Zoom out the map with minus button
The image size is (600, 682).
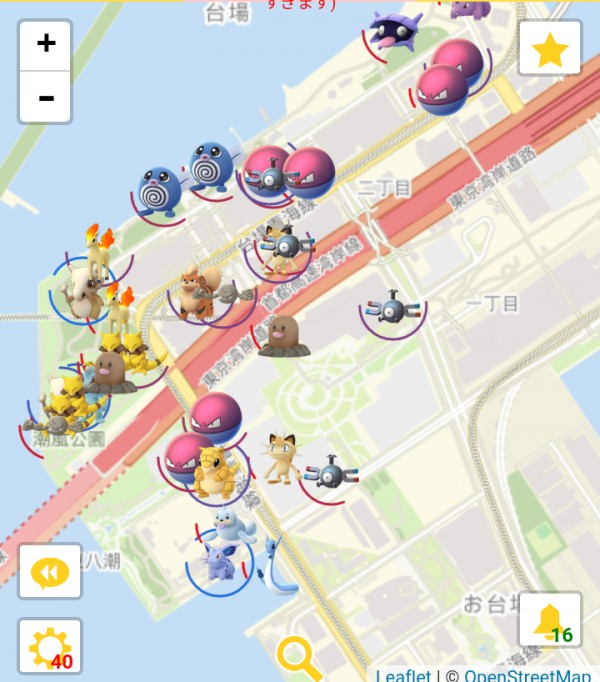point(45,97)
